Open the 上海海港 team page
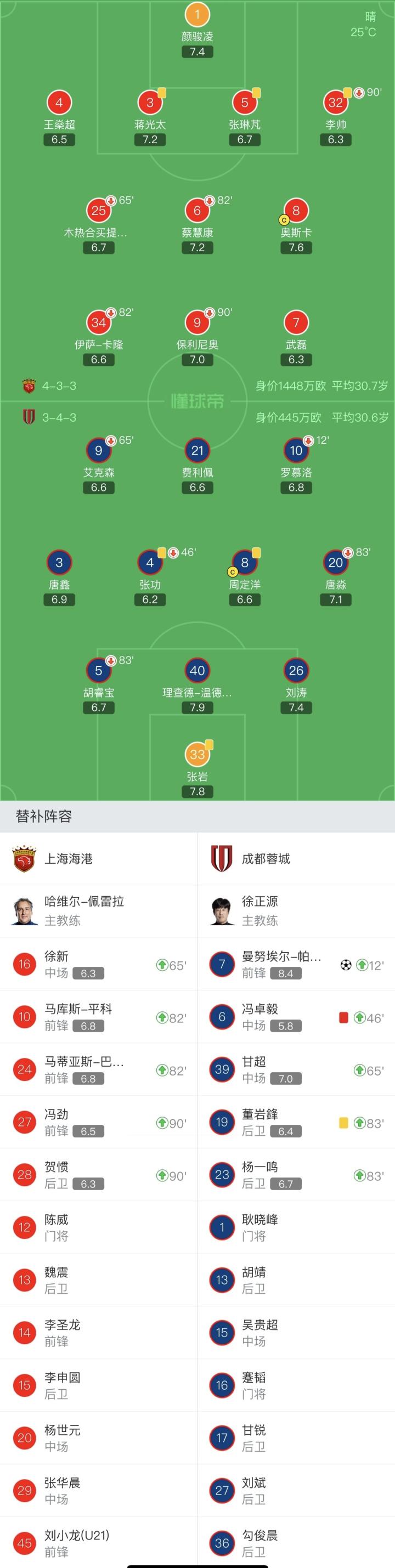395x1568 pixels. (x=99, y=859)
